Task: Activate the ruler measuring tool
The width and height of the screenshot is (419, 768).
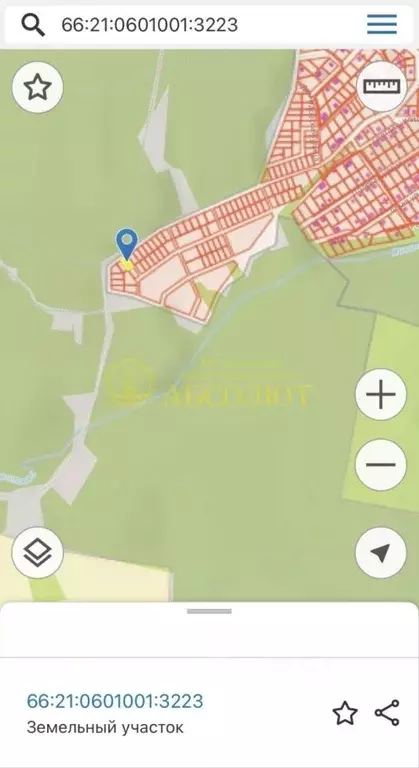Action: 381,87
